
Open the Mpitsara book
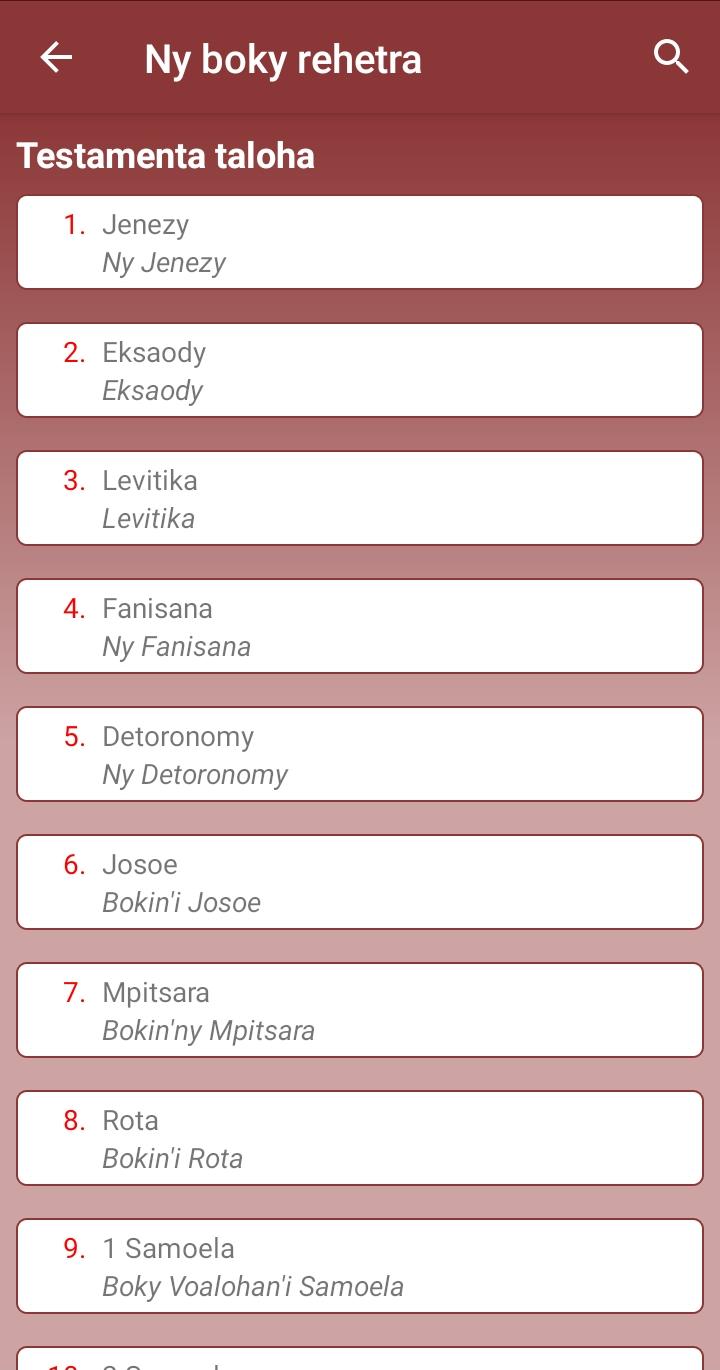[360, 1011]
